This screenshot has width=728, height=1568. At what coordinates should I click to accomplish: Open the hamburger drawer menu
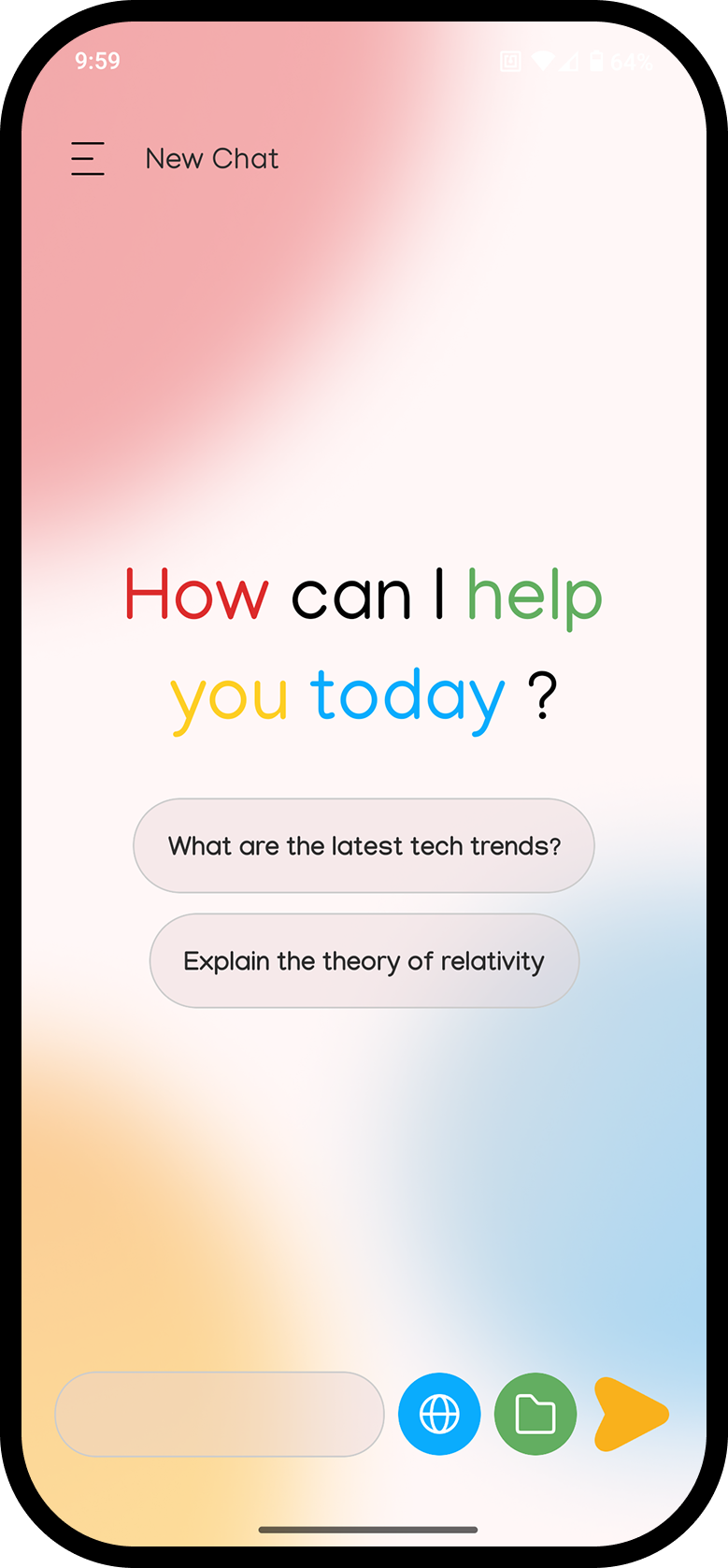click(x=88, y=159)
